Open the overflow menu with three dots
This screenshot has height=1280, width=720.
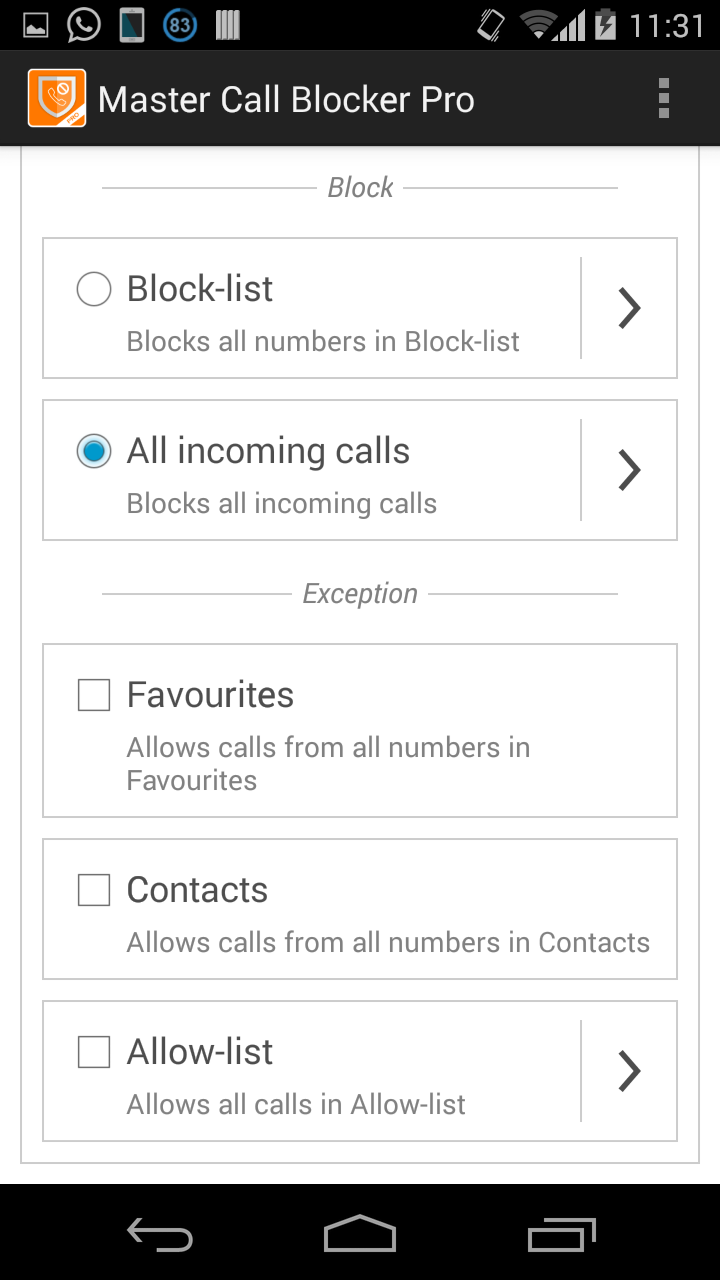(663, 97)
